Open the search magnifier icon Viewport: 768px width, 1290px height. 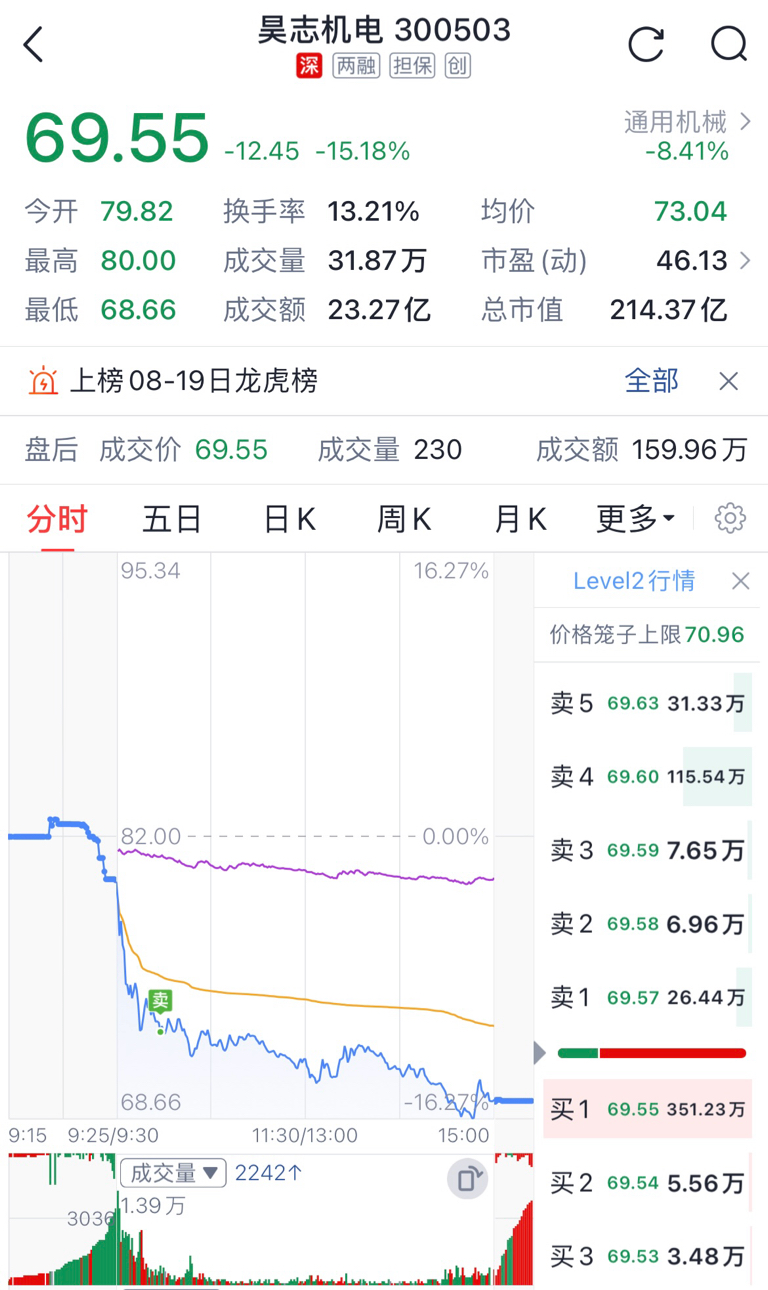[x=729, y=45]
